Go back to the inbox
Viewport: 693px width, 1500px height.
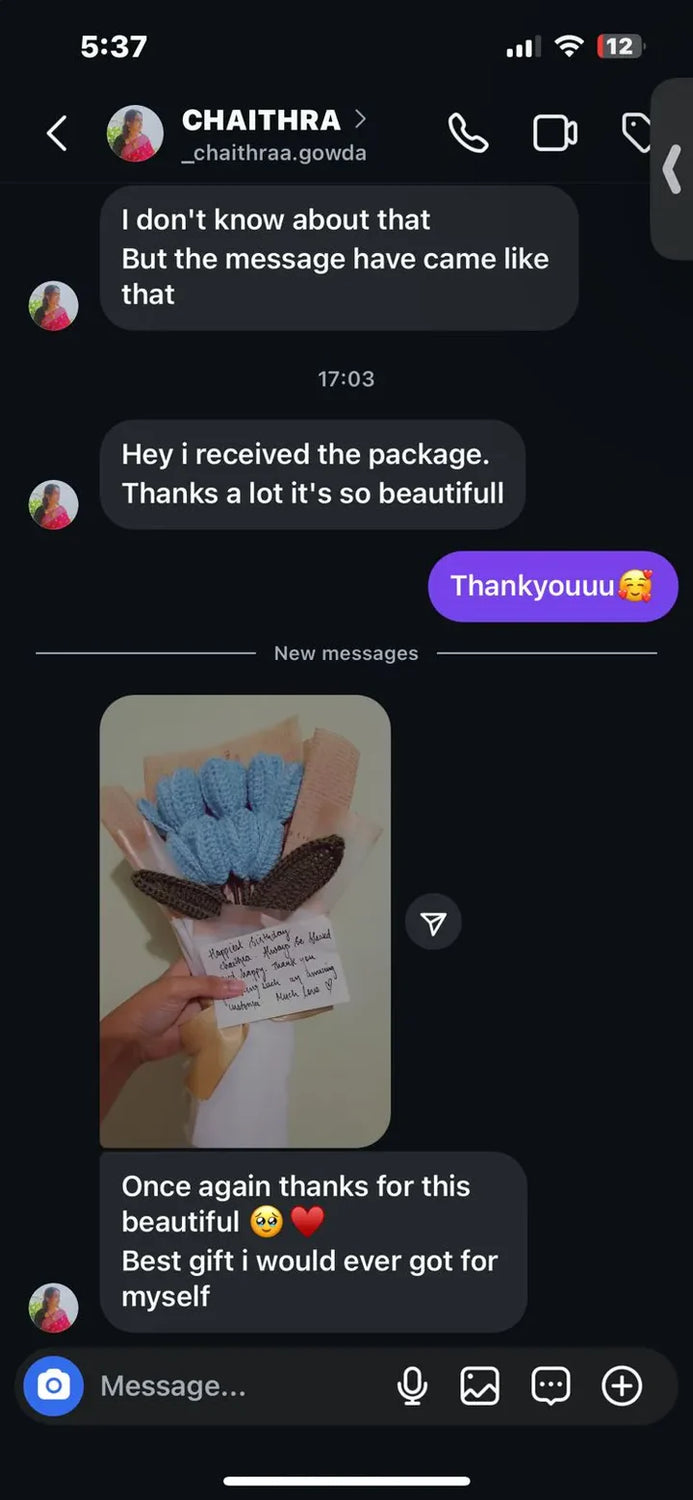(57, 133)
